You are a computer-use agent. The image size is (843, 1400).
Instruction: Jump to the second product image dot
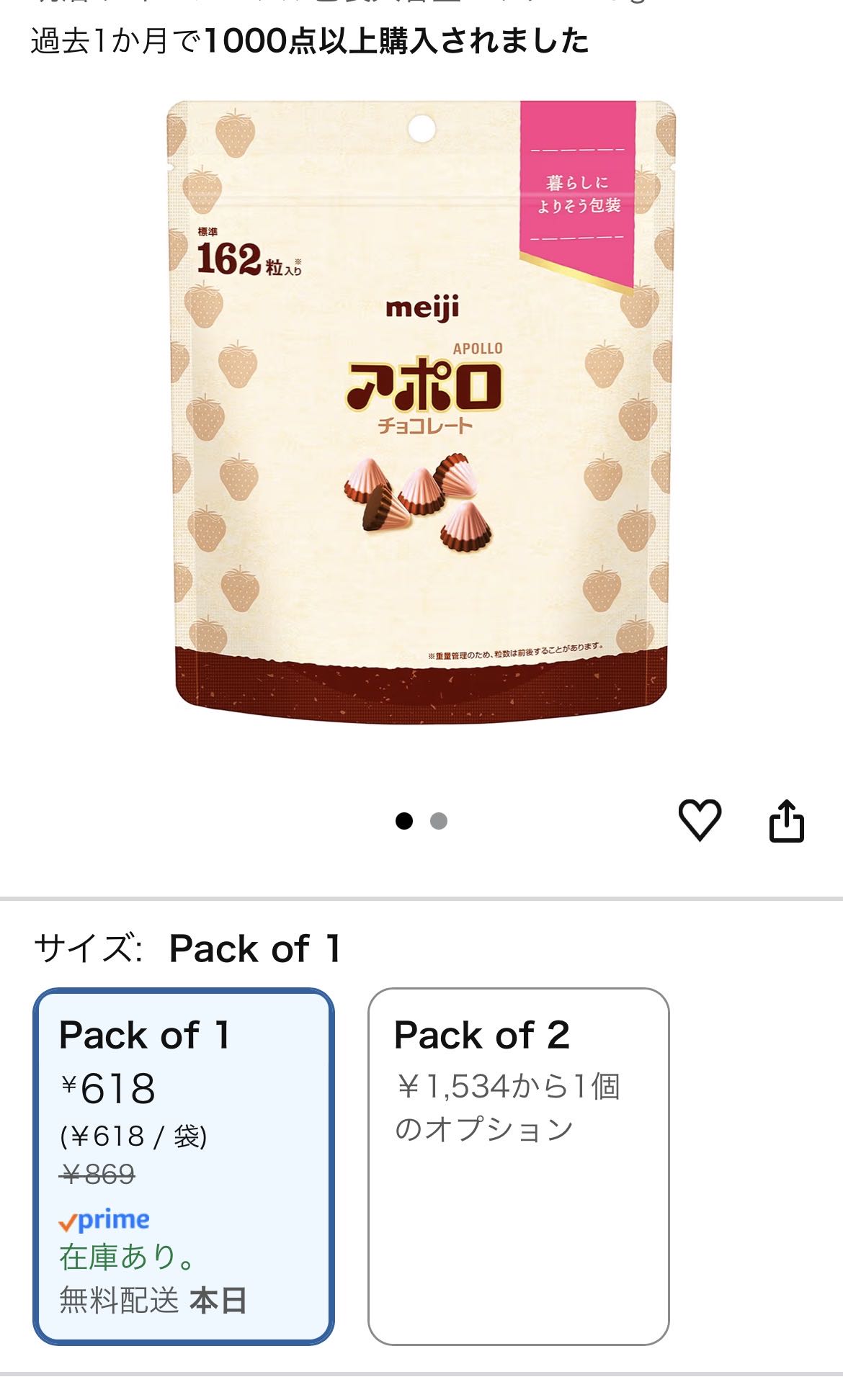tap(439, 821)
